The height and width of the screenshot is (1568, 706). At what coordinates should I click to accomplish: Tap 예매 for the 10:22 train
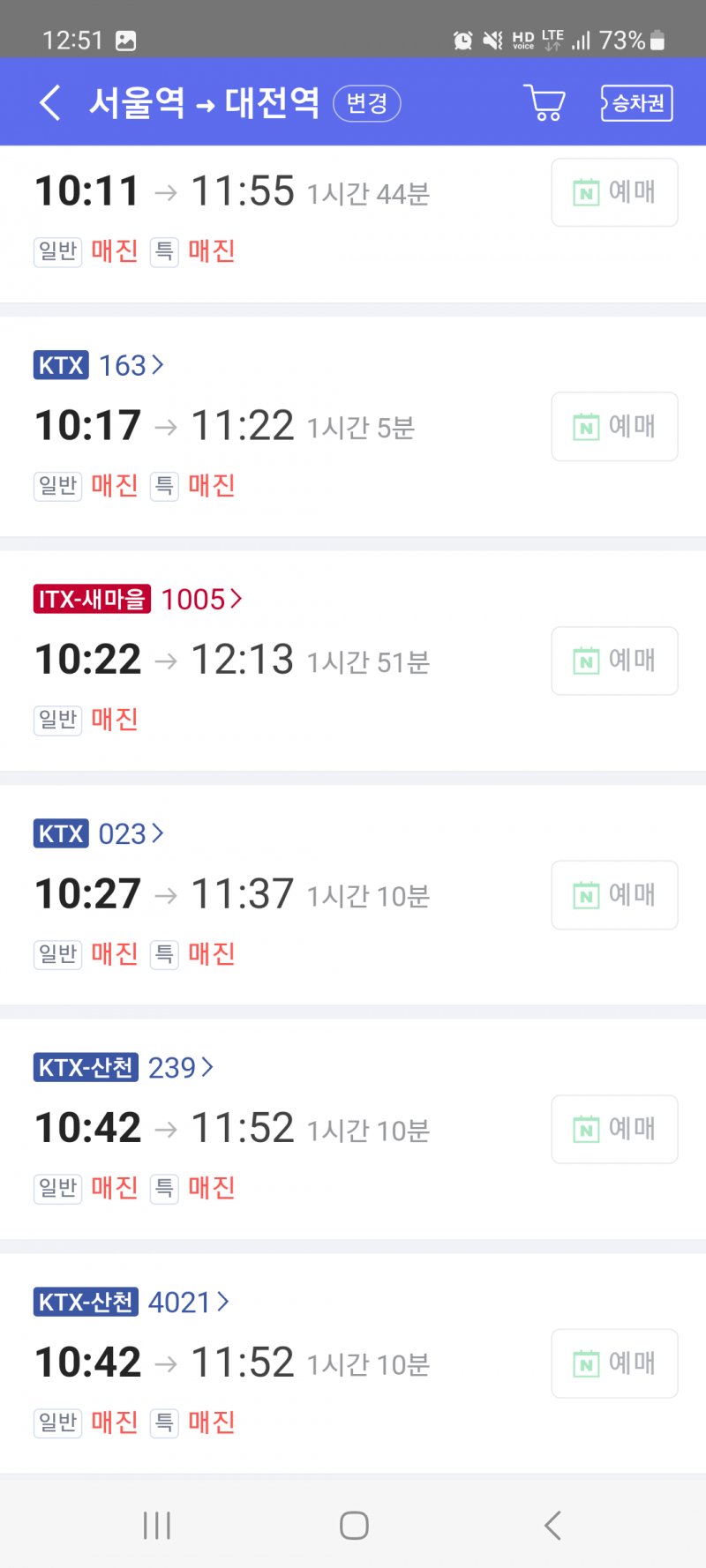click(x=614, y=661)
